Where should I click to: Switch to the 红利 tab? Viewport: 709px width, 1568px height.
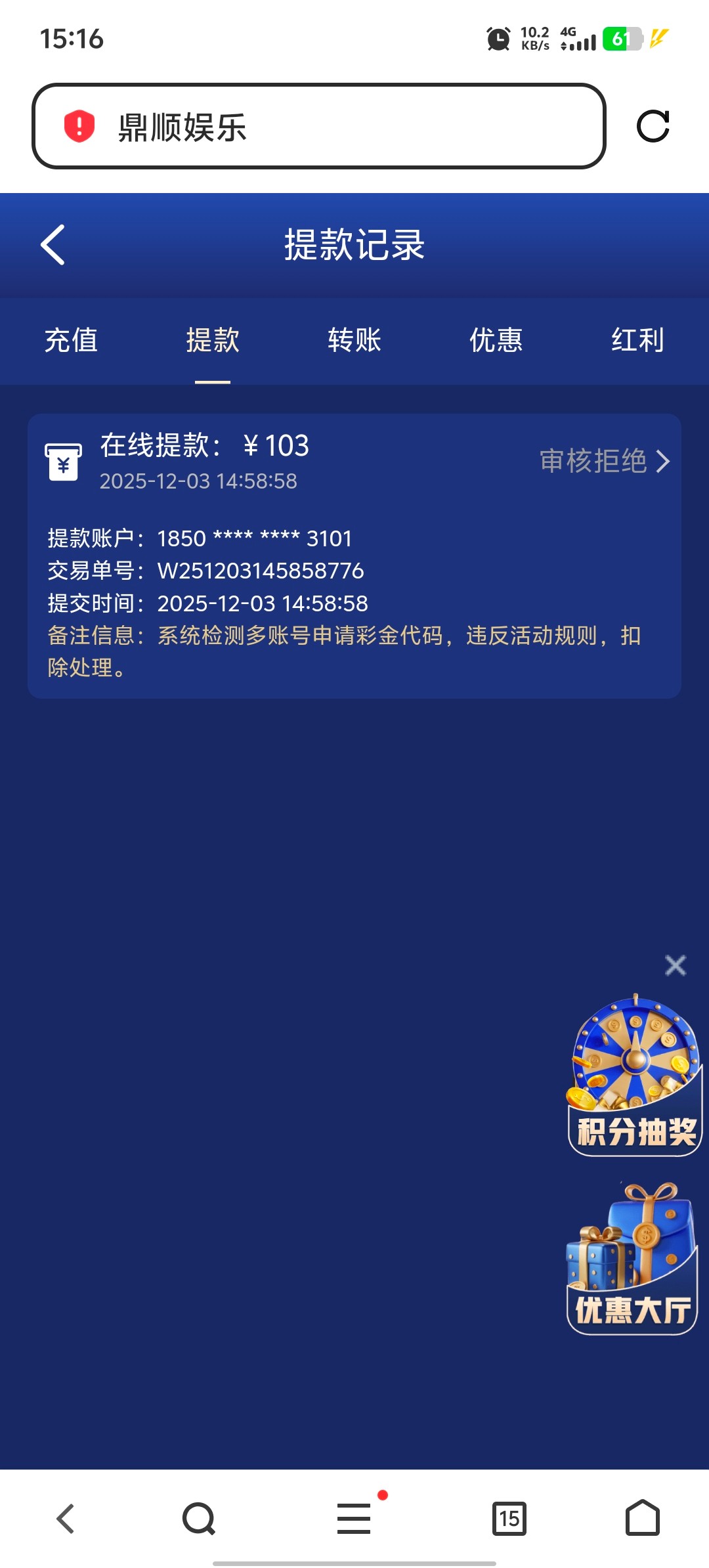(637, 340)
